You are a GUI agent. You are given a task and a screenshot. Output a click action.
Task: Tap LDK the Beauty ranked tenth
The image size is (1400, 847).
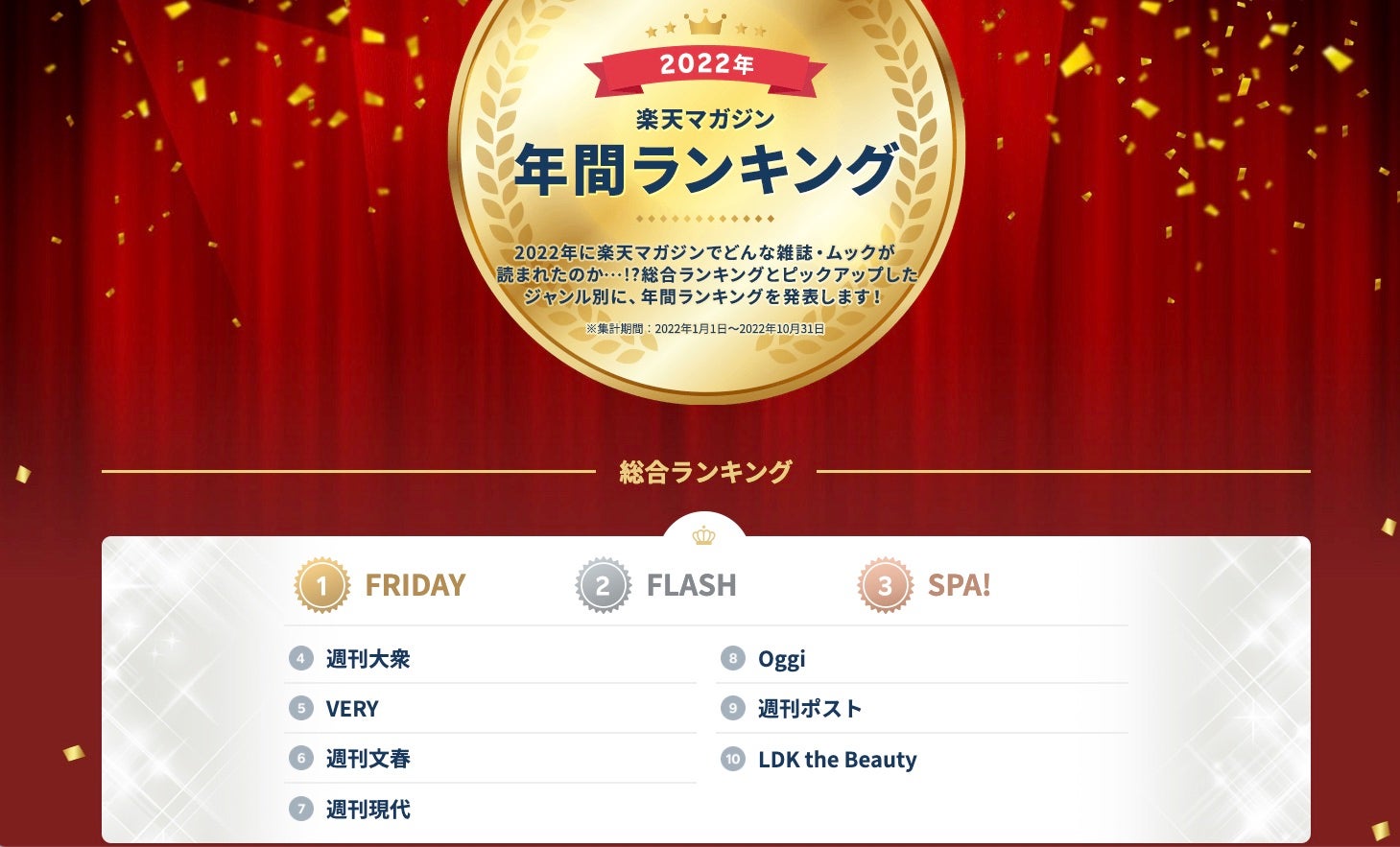pyautogui.click(x=837, y=760)
